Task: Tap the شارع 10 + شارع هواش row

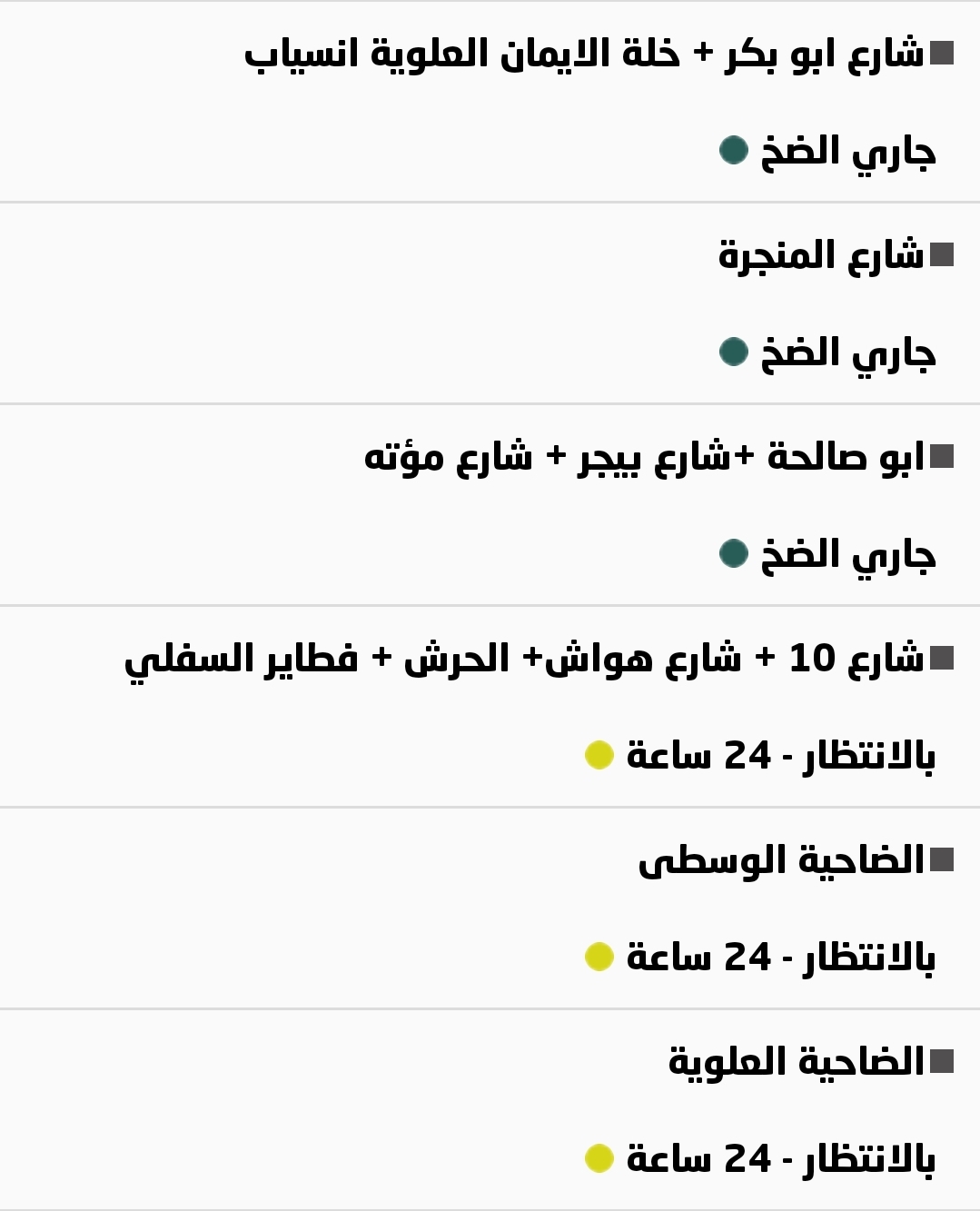Action: [523, 659]
